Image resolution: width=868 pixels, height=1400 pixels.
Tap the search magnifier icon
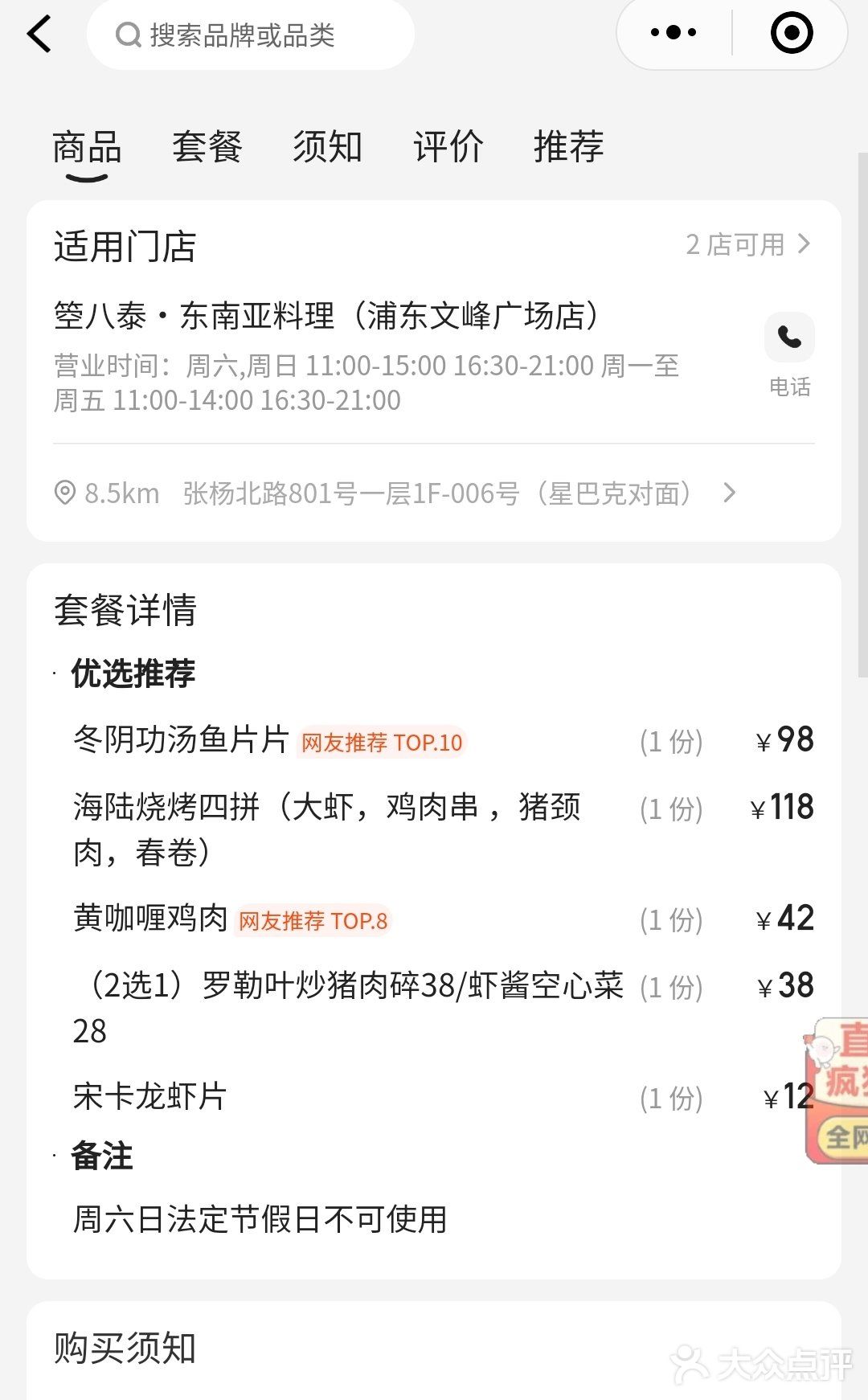(129, 35)
